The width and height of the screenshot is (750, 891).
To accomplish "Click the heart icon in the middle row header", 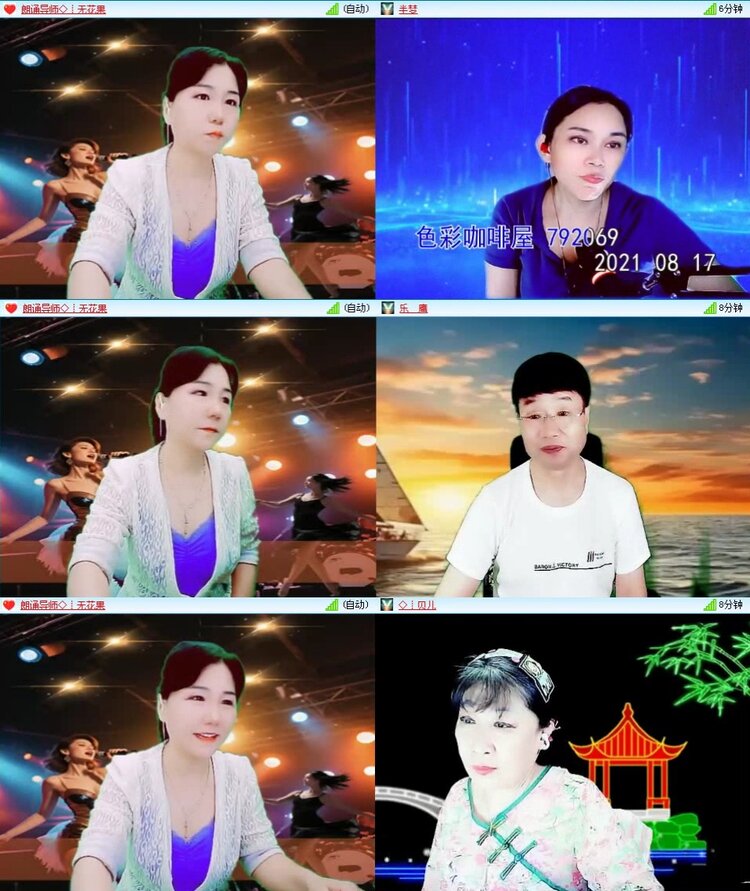I will click(x=8, y=309).
